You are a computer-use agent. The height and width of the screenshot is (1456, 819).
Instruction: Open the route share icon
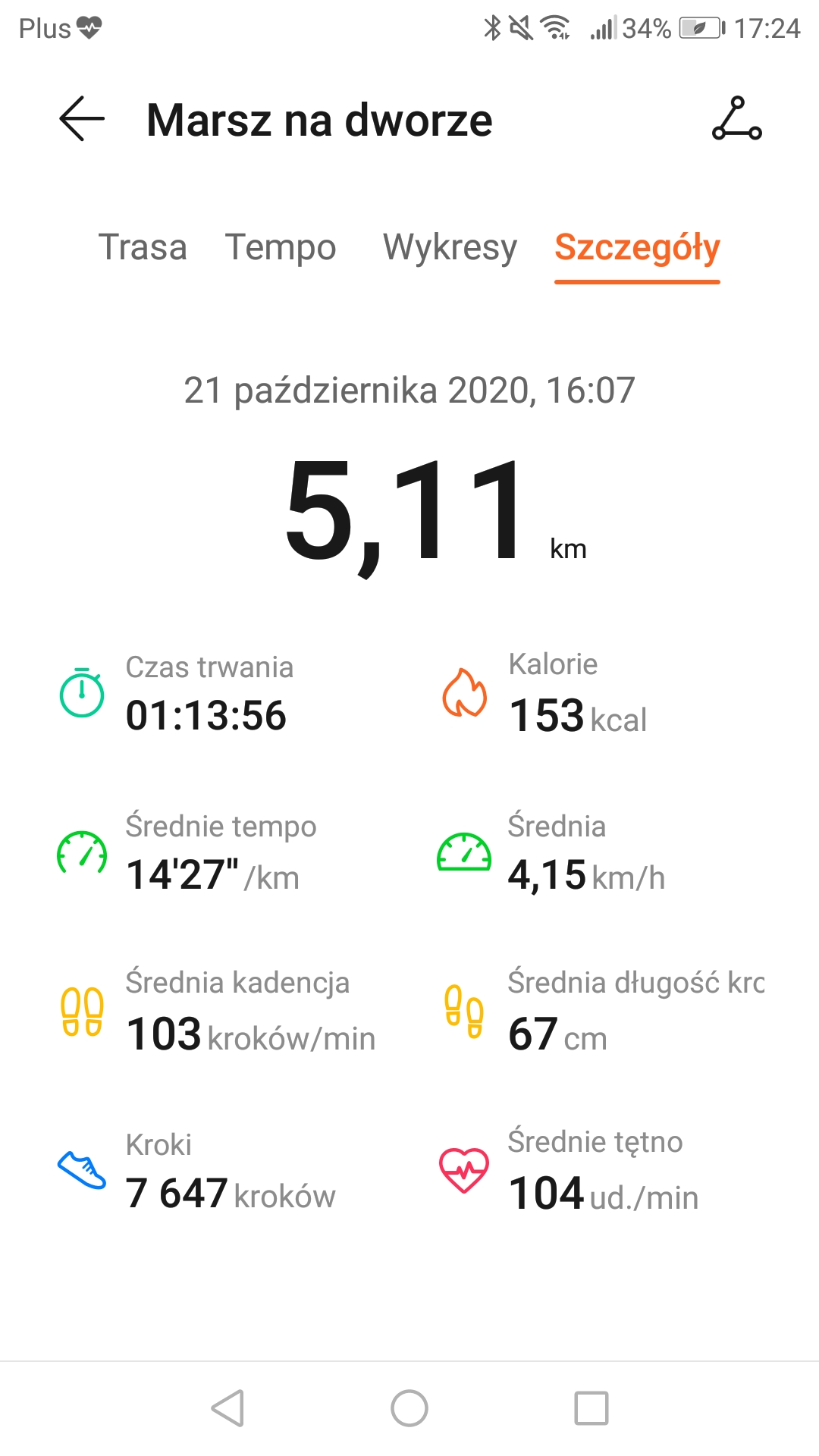(736, 118)
